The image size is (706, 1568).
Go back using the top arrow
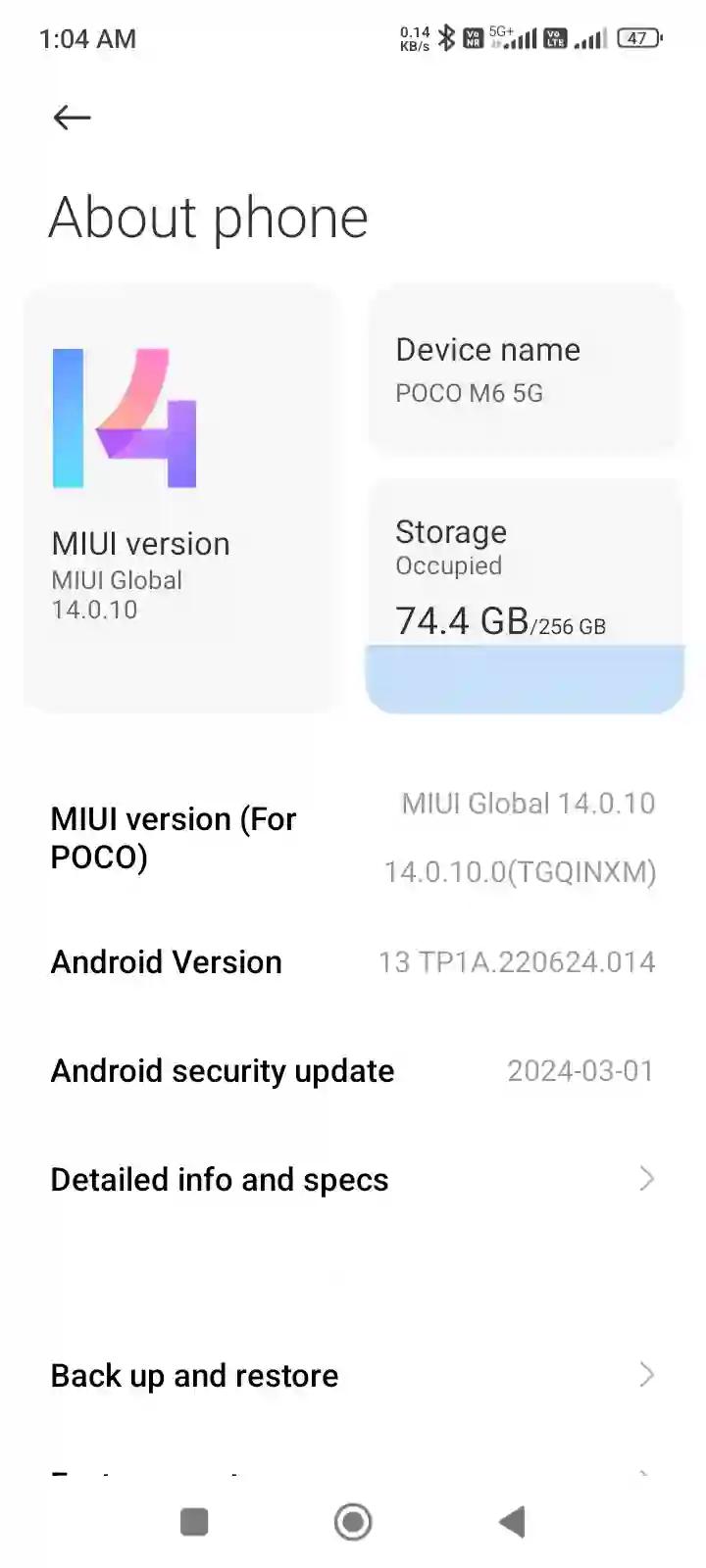tap(72, 118)
